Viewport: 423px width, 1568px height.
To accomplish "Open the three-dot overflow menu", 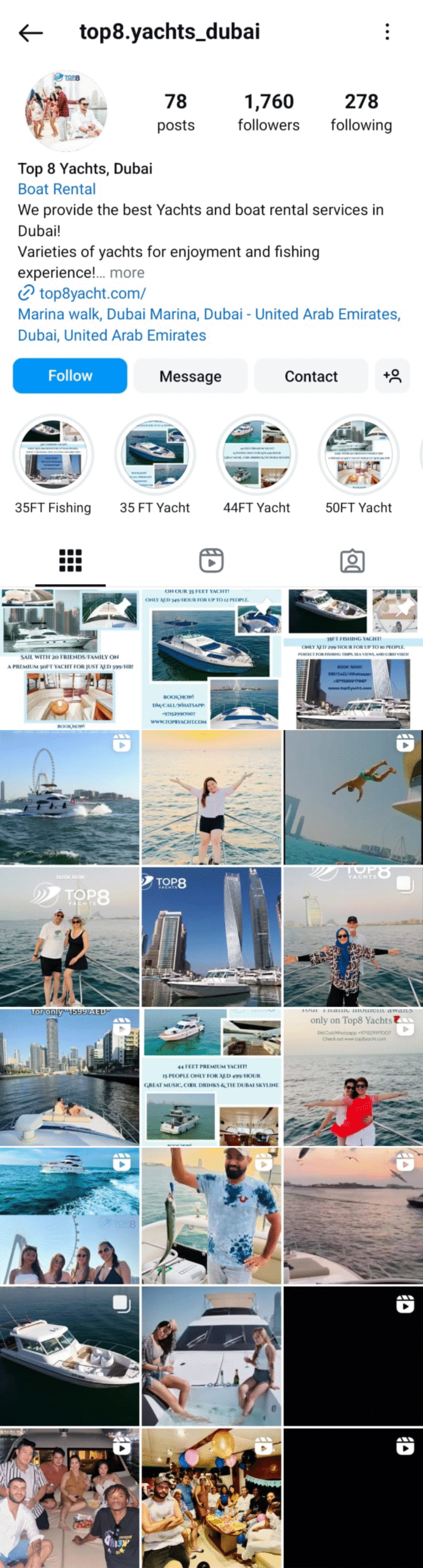I will point(387,32).
